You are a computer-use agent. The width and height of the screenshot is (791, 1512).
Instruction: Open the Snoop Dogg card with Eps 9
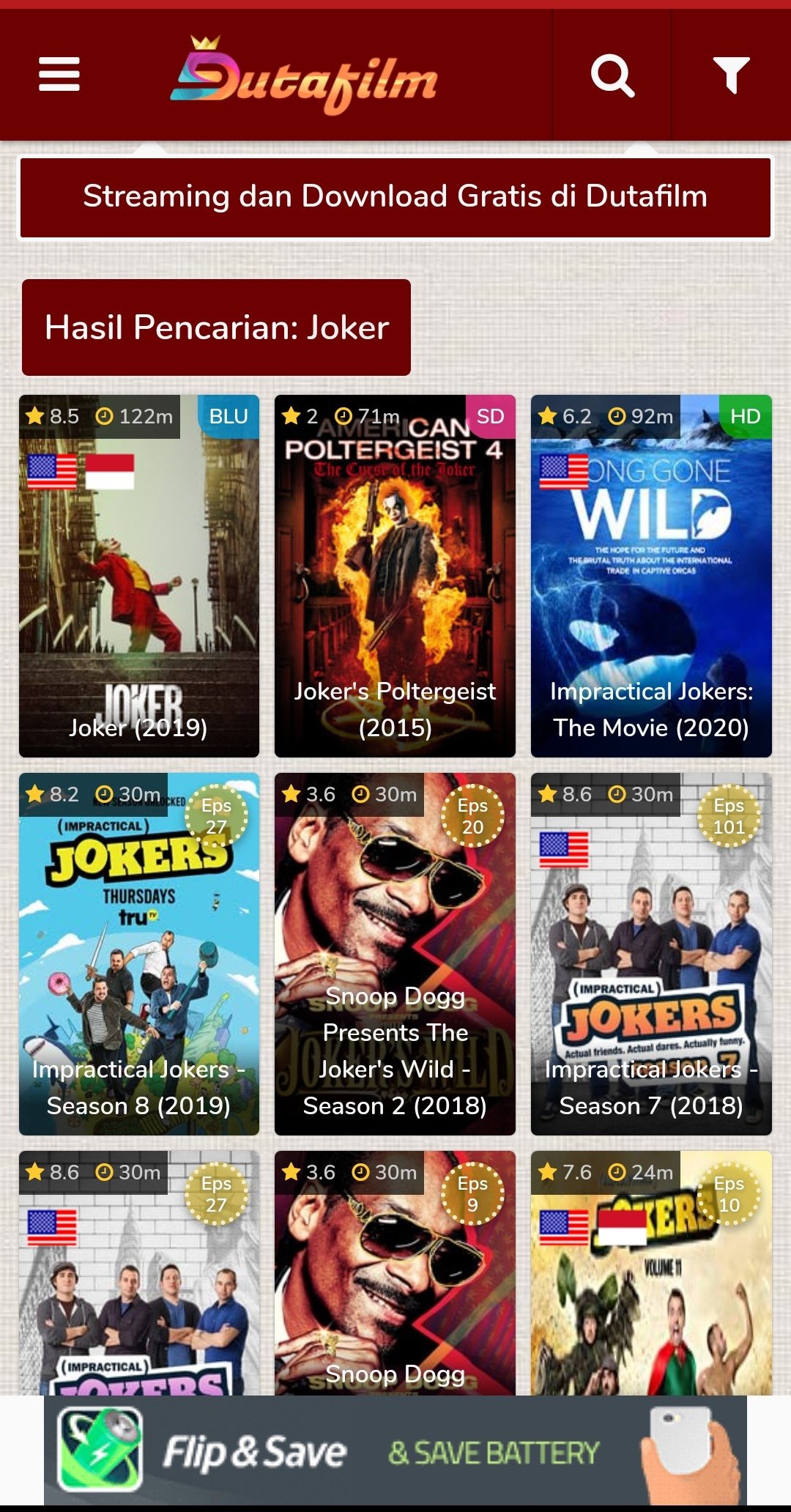coord(395,1275)
